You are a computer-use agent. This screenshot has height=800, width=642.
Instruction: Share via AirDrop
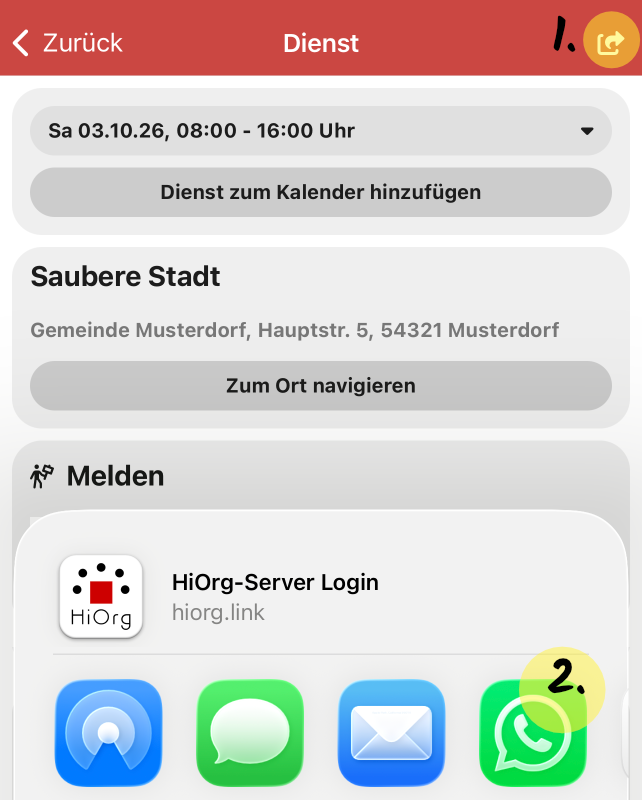click(x=108, y=733)
